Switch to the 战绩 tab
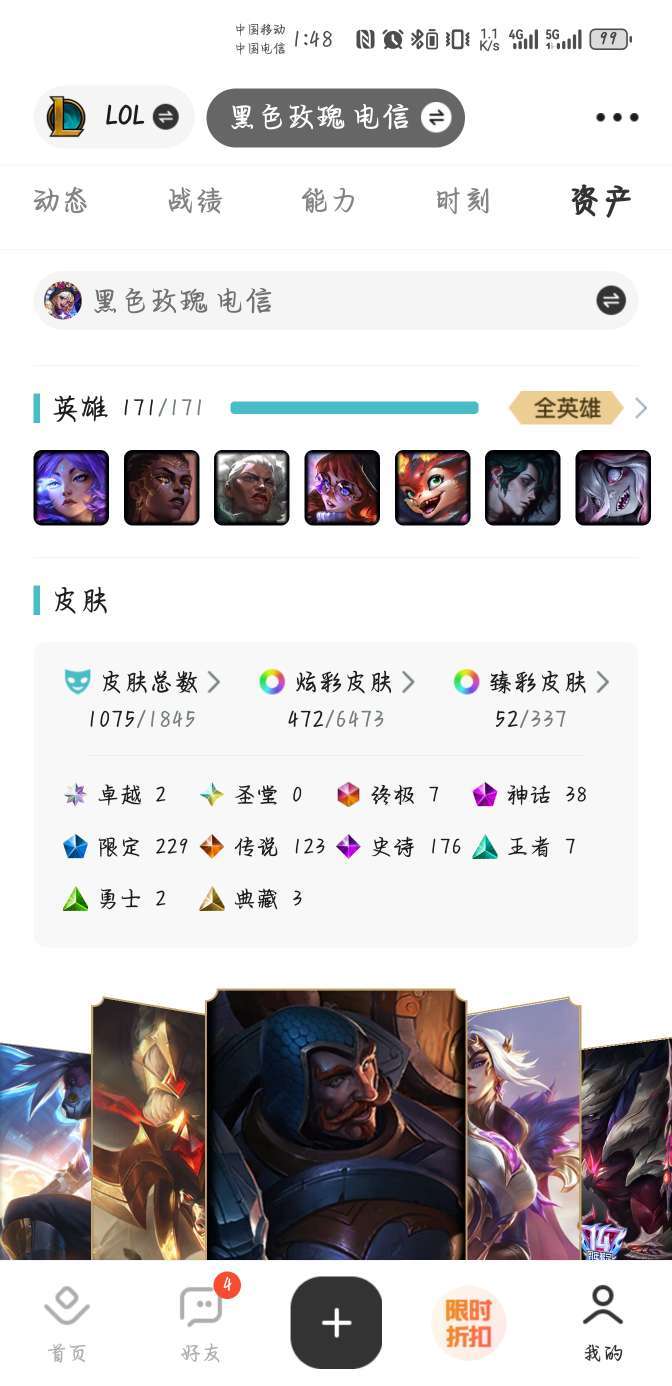The image size is (672, 1386). pyautogui.click(x=195, y=201)
